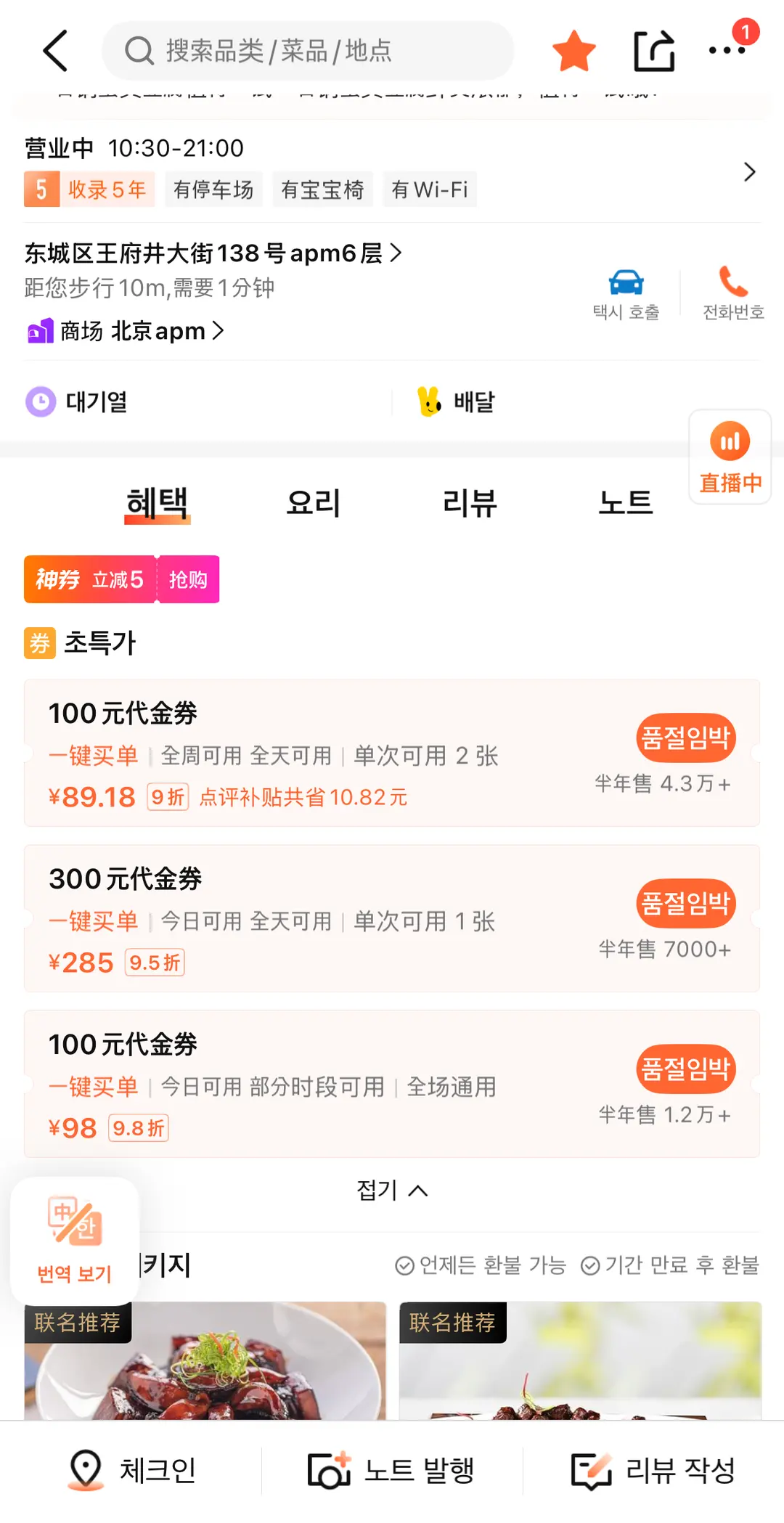Grab the 神券 立减5 coupon
784x1523 pixels.
(x=121, y=579)
